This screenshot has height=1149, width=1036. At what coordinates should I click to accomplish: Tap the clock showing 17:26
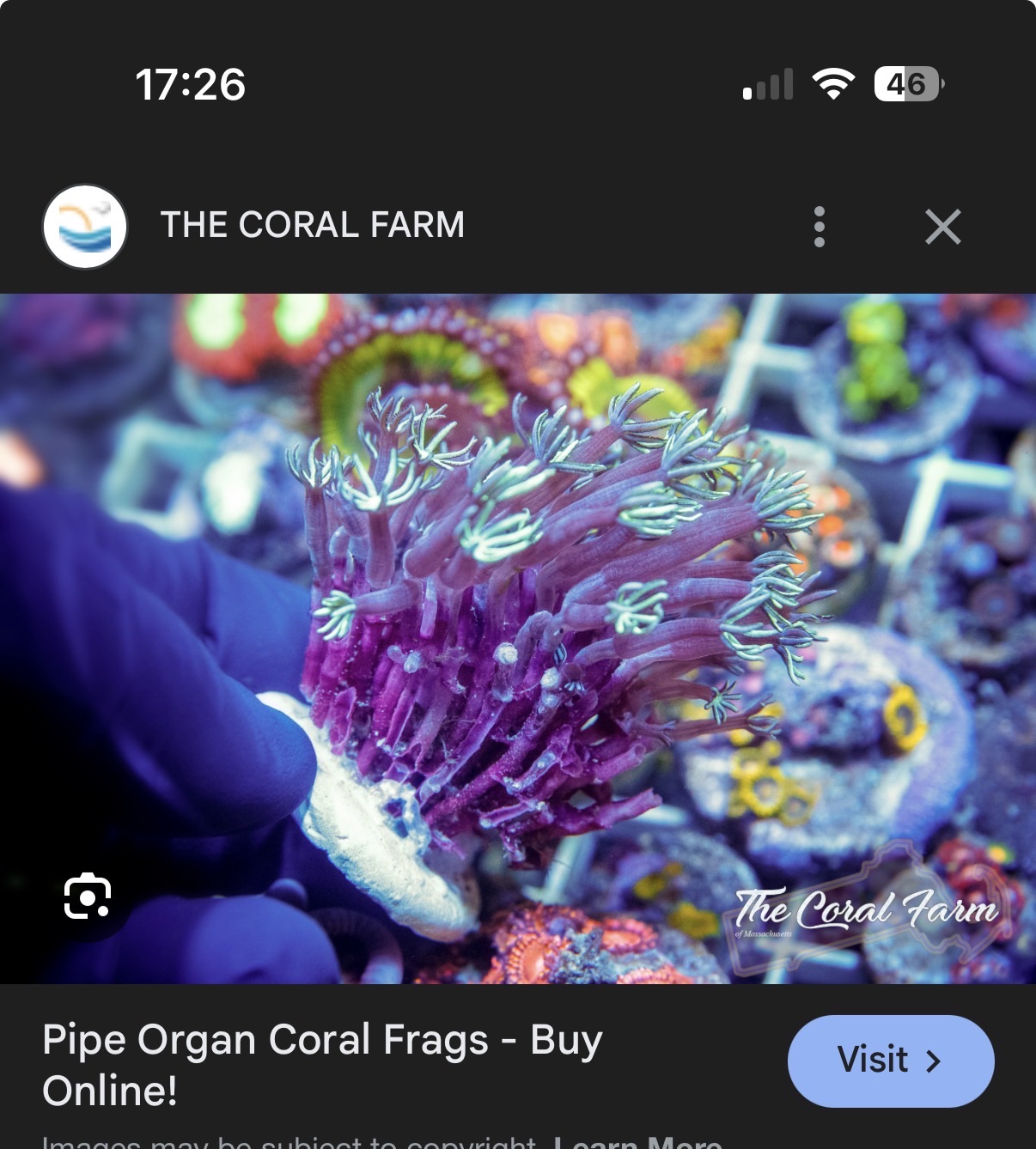[191, 83]
